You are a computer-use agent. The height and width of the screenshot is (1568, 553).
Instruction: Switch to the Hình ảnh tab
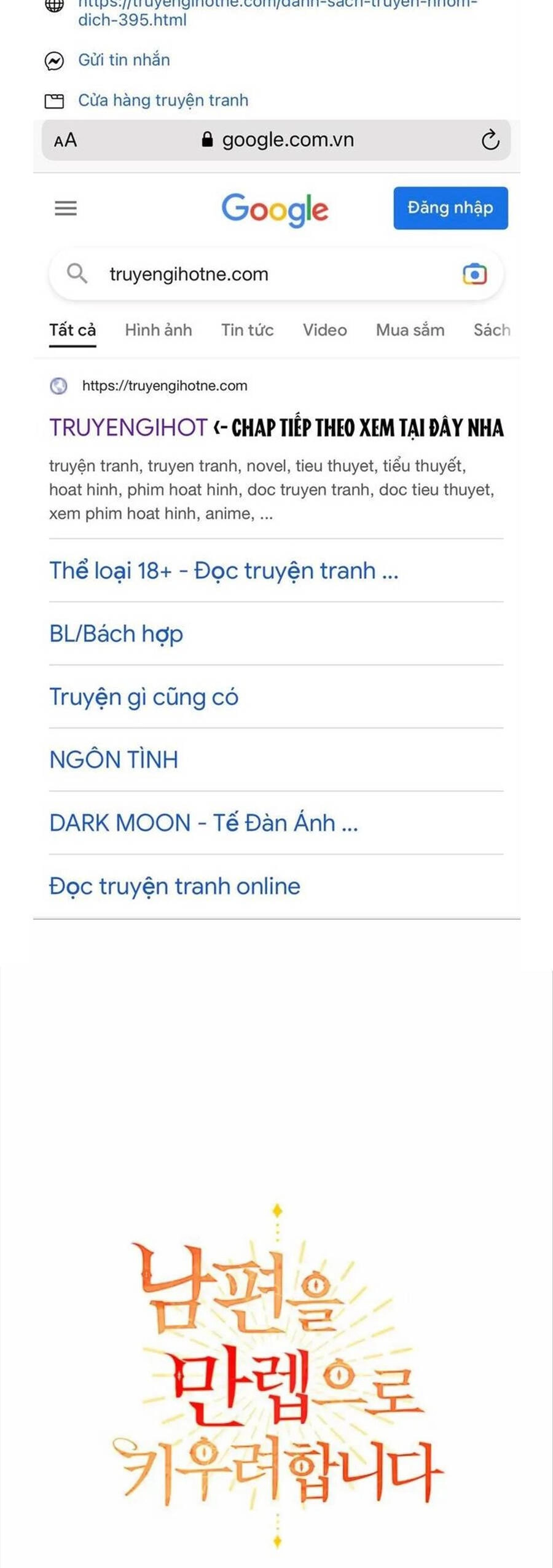(159, 330)
